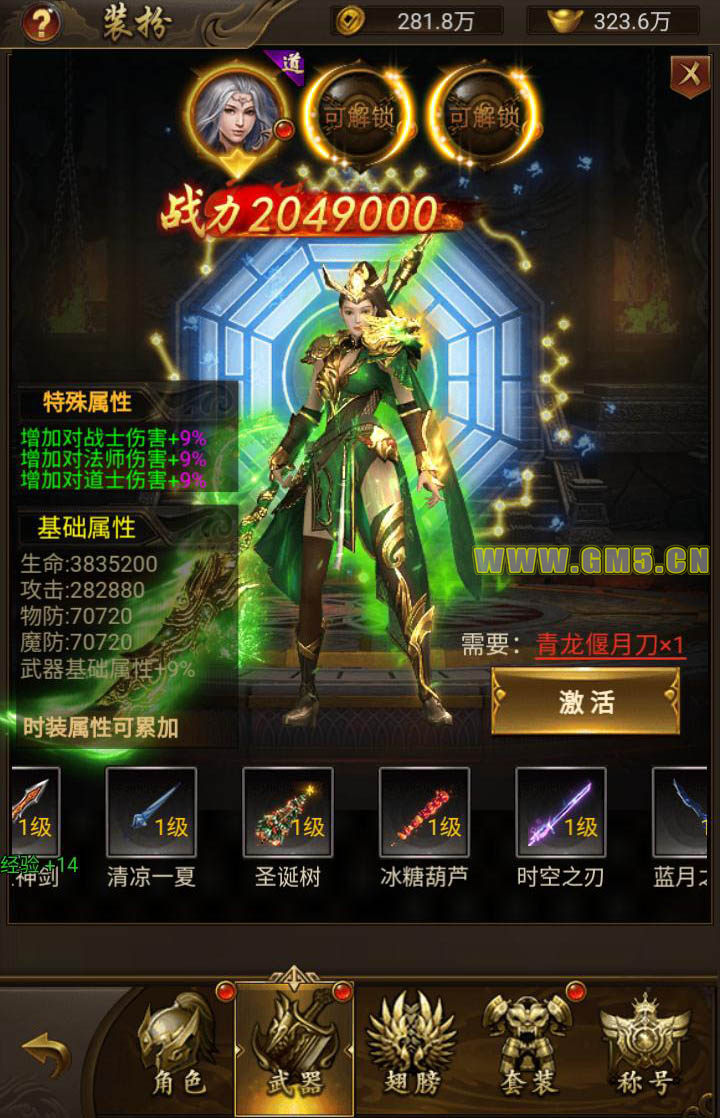Choose the 冰糖葫芦 weapon skin
Viewport: 720px width, 1118px height.
tap(424, 812)
